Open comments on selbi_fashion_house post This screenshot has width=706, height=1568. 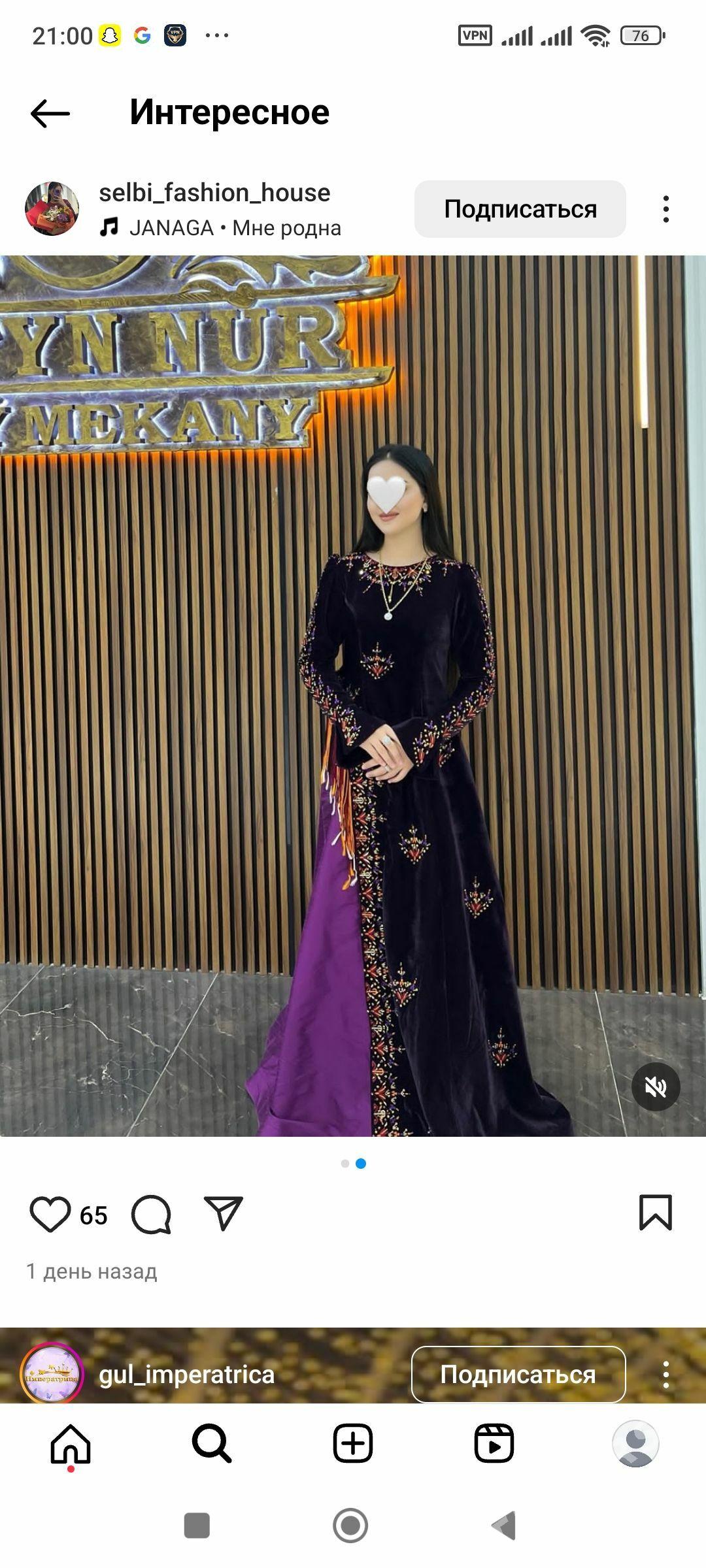coord(151,1215)
